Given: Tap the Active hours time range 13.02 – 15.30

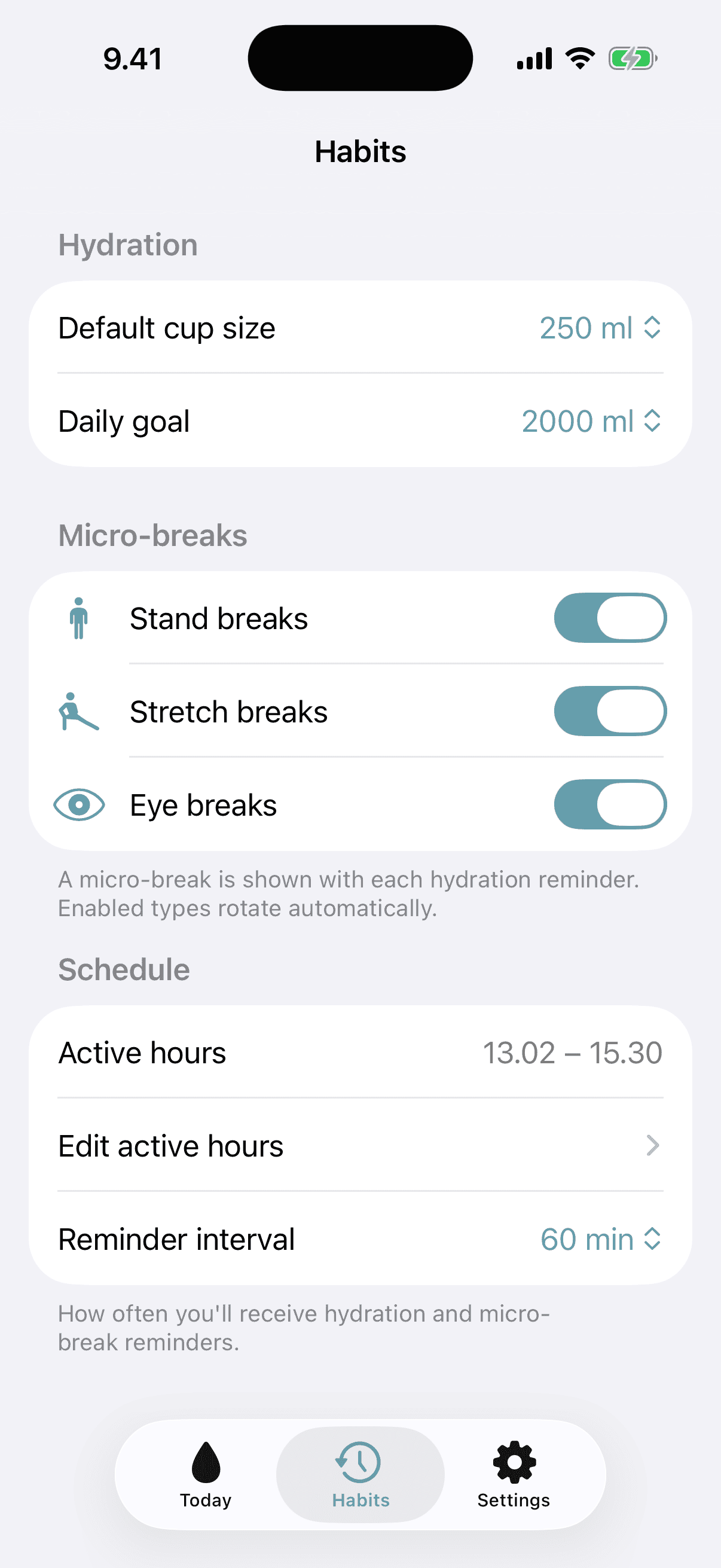Looking at the screenshot, I should (x=573, y=1052).
